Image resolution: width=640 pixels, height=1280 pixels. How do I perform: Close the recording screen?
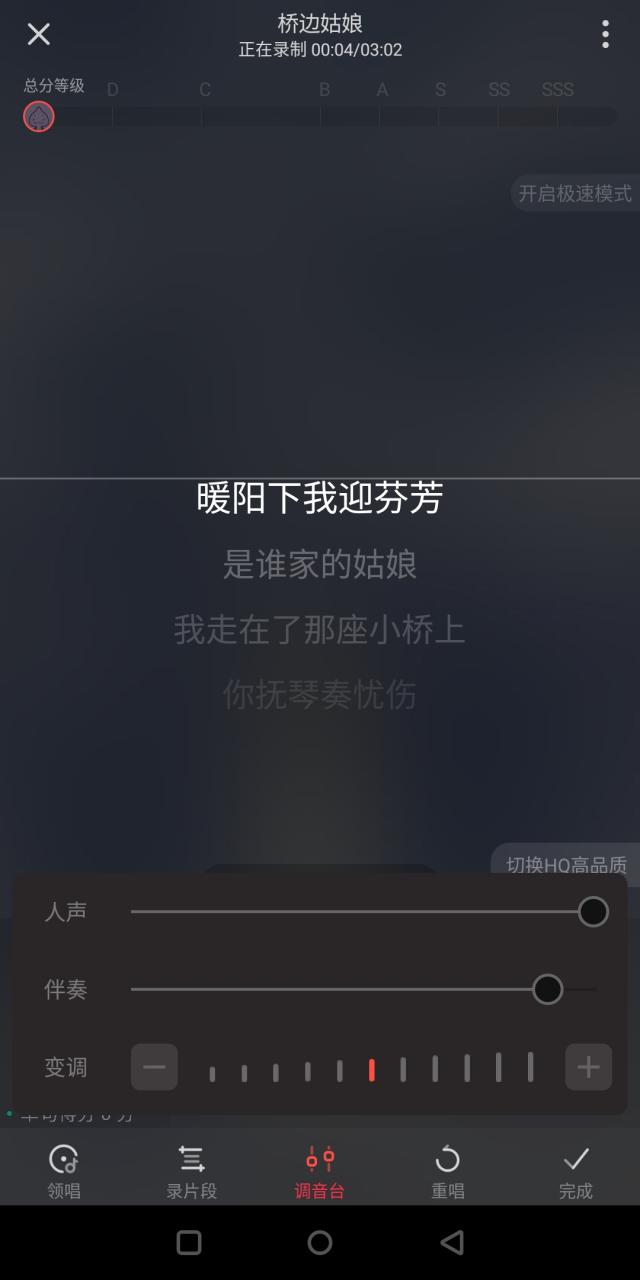[x=38, y=35]
